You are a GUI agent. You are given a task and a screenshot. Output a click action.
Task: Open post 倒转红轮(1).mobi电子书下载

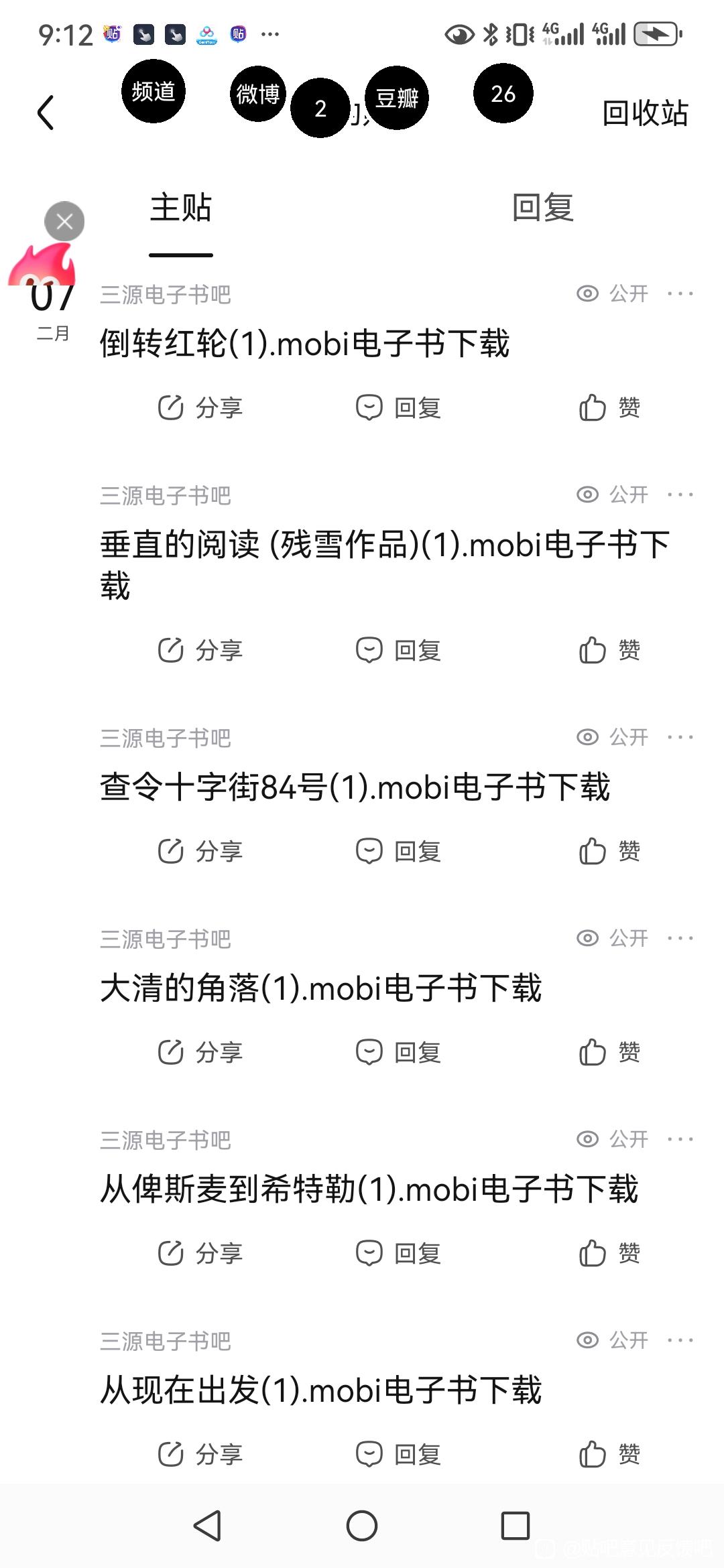(305, 344)
